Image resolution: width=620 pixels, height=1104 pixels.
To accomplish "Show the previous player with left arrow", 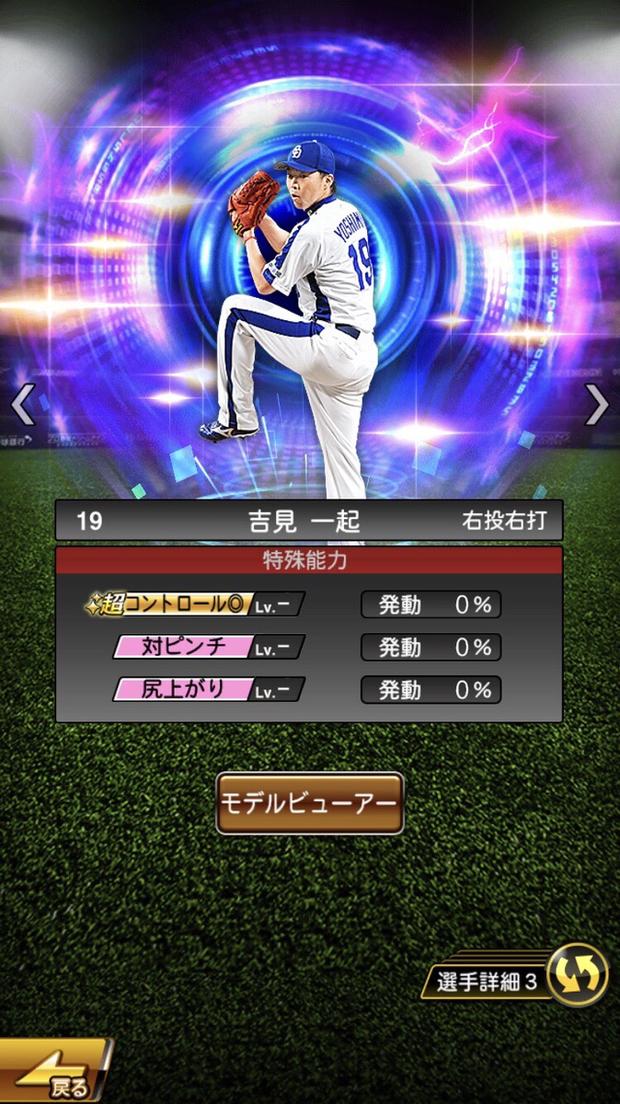I will point(22,404).
